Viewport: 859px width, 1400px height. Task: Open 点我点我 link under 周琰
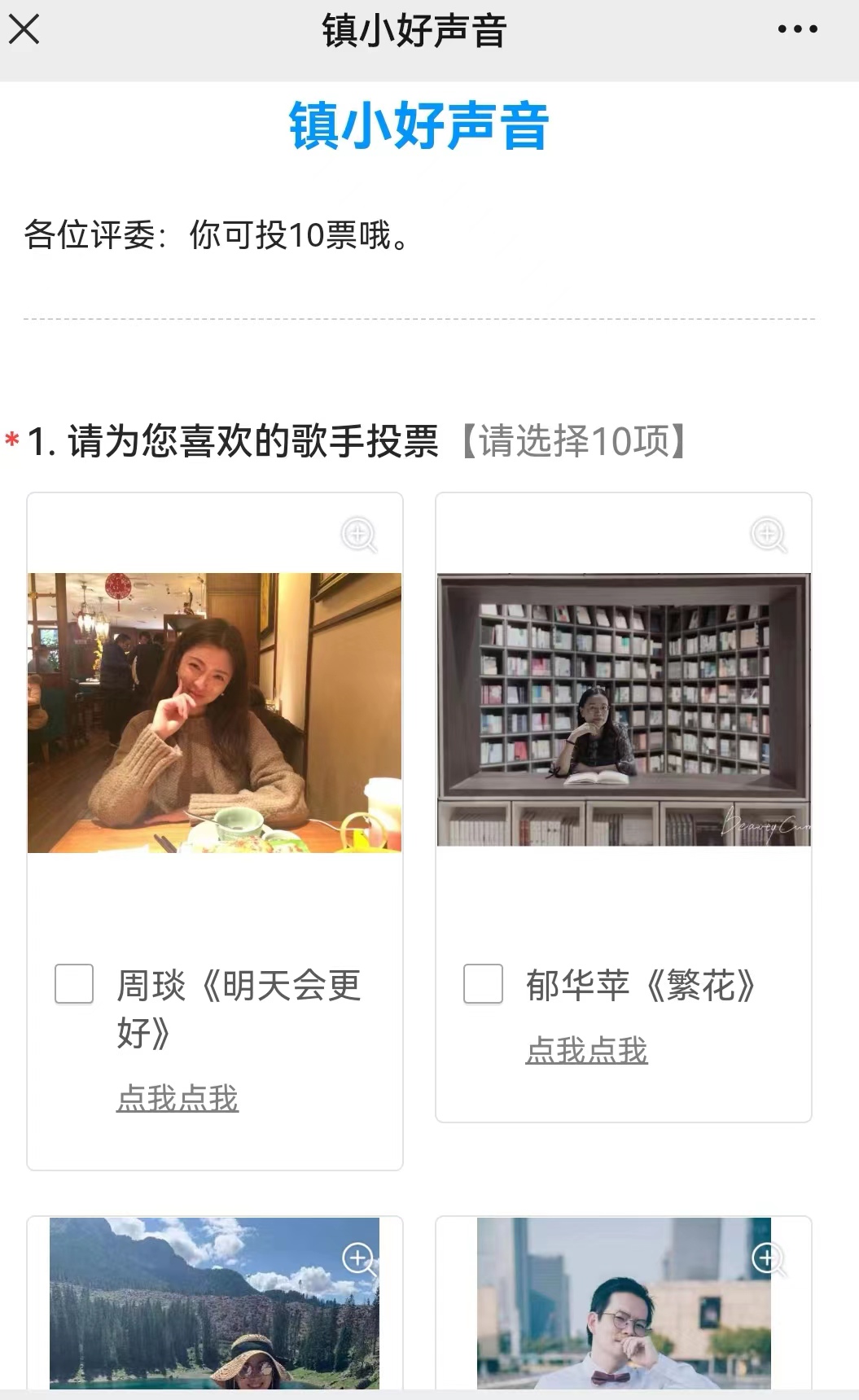177,1098
